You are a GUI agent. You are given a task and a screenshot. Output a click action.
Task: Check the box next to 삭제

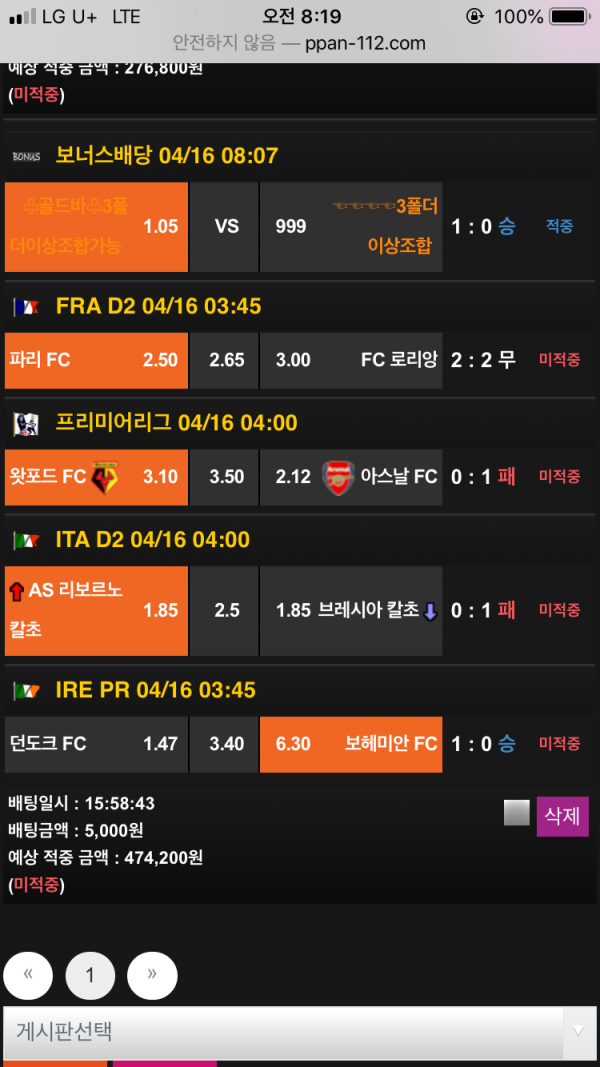[516, 813]
